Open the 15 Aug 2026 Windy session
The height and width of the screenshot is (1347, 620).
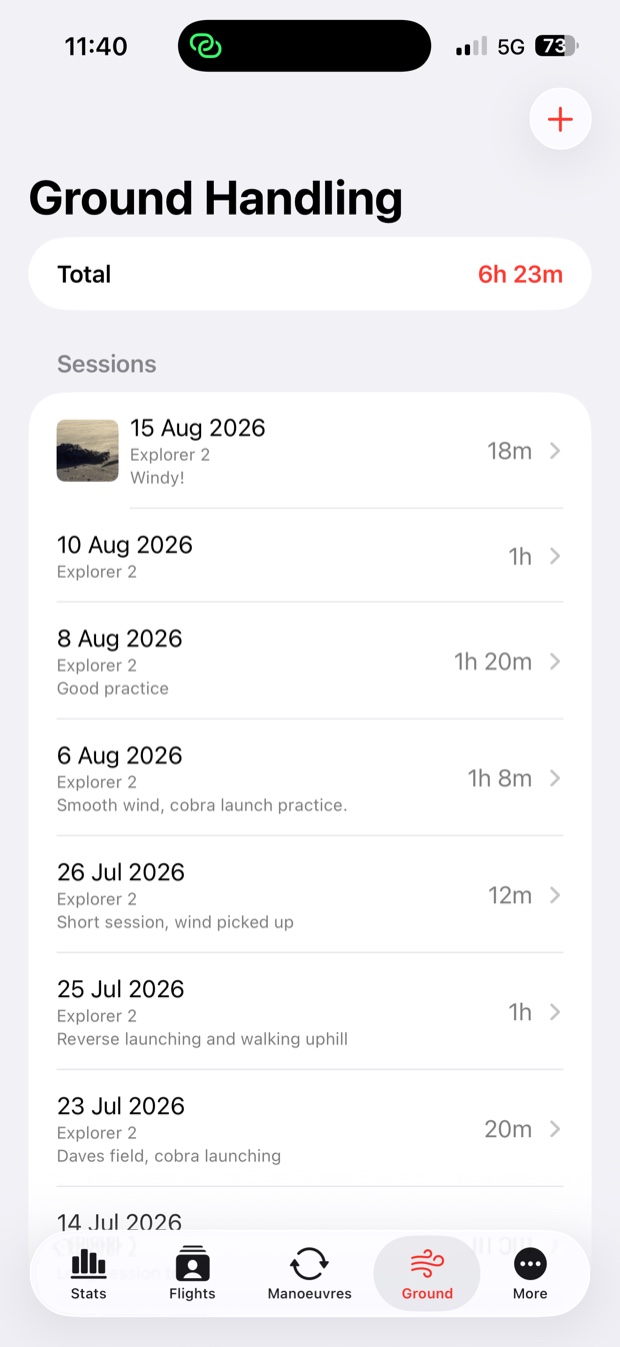point(310,451)
